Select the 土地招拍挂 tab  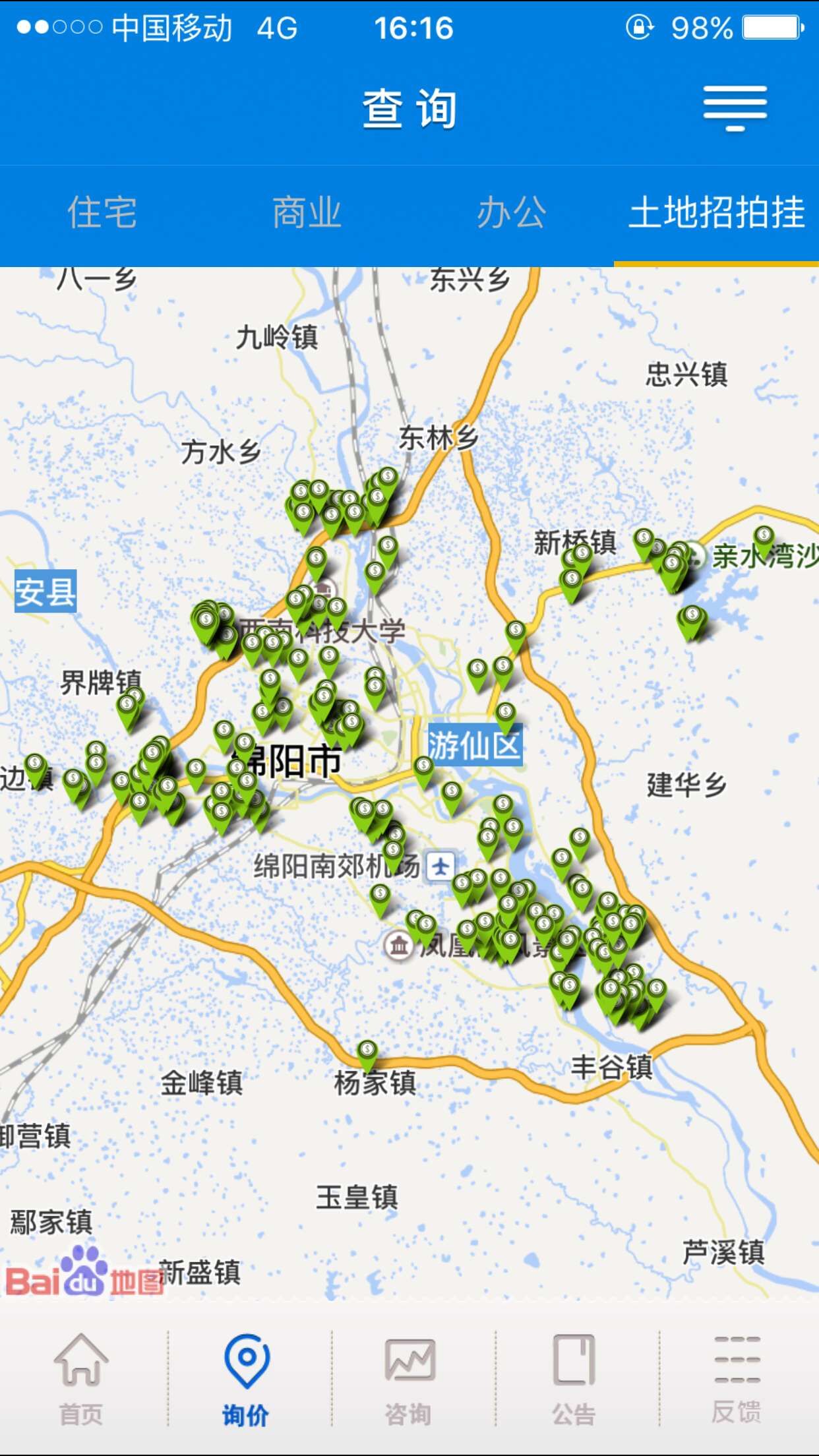716,213
